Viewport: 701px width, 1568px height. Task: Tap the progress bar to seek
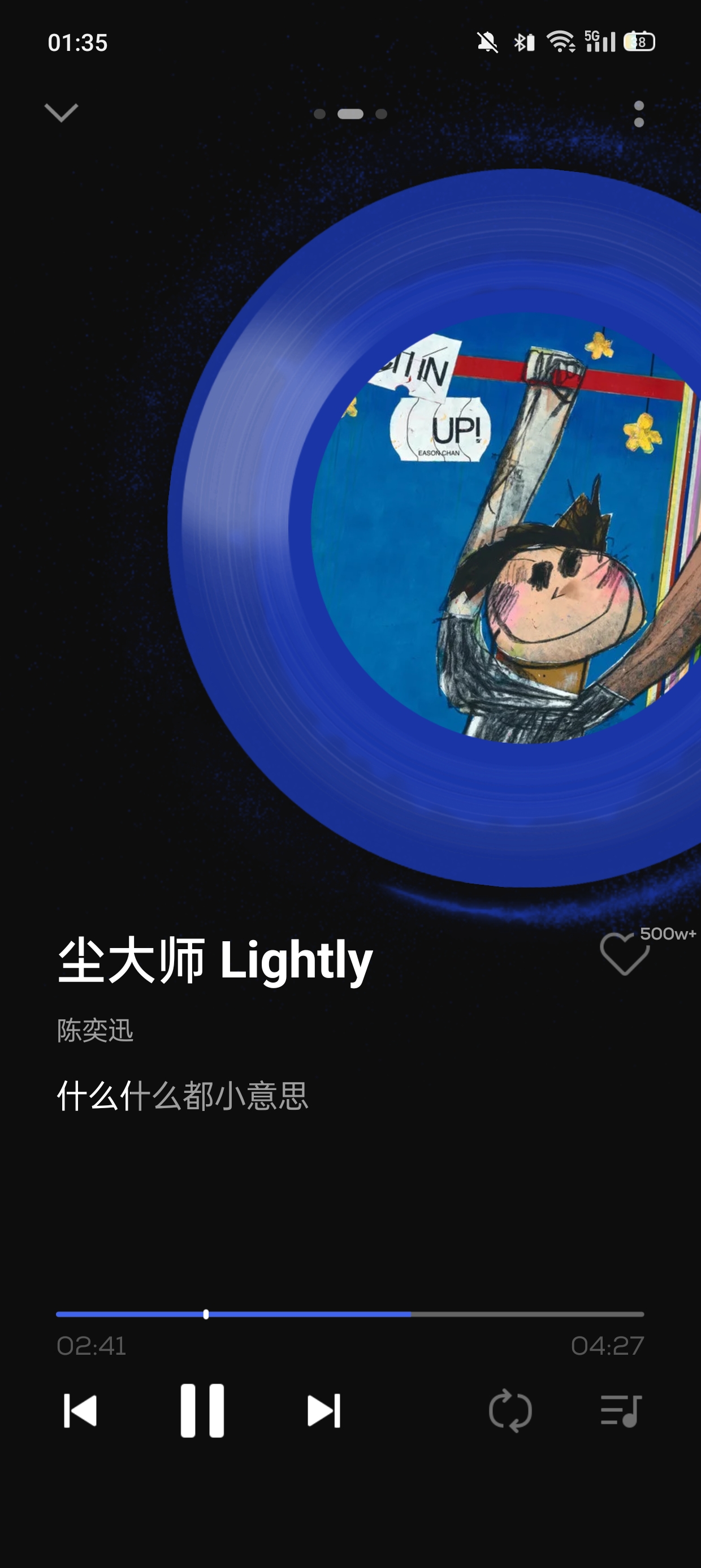350,1314
